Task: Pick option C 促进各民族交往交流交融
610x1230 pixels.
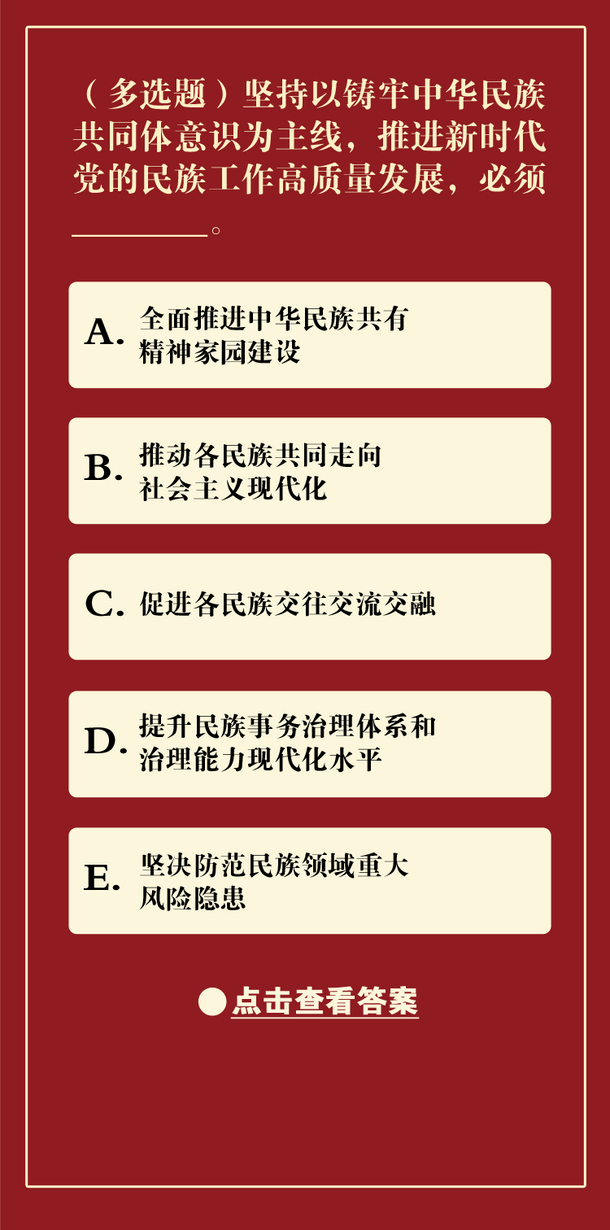Action: pyautogui.click(x=309, y=607)
